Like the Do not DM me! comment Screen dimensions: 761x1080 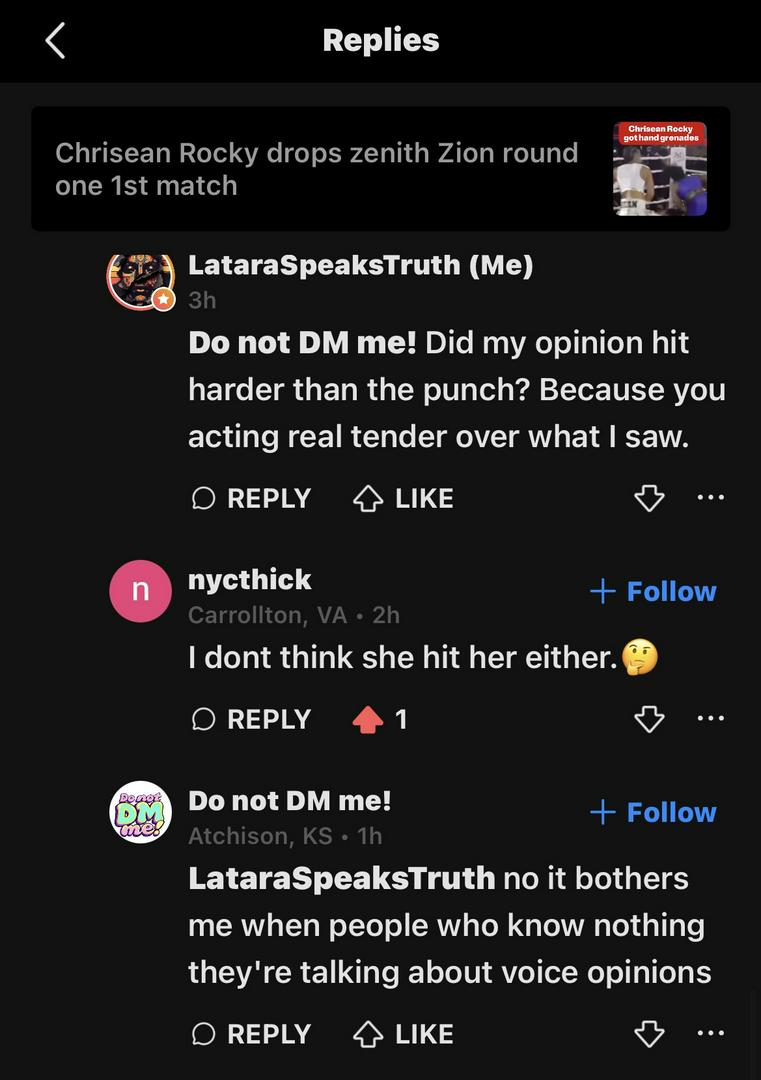[x=403, y=1034]
